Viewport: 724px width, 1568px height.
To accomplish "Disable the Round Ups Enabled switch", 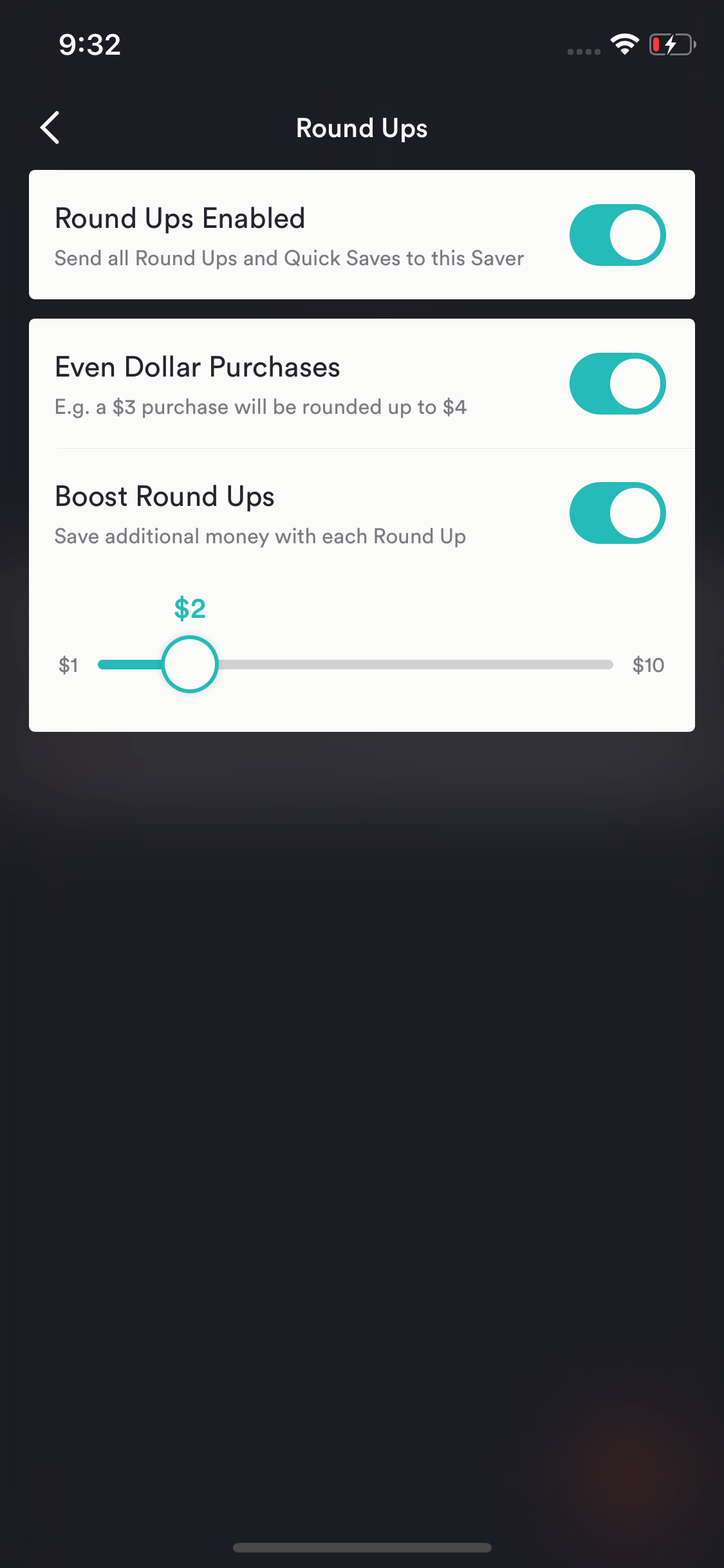I will (x=617, y=235).
